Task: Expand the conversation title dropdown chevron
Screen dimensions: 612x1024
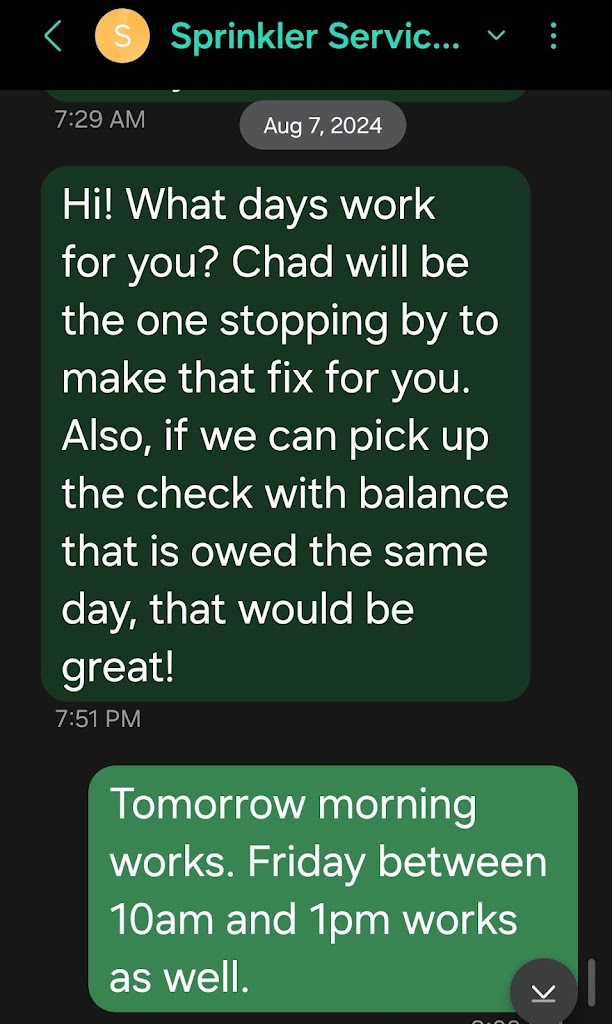Action: click(x=495, y=37)
